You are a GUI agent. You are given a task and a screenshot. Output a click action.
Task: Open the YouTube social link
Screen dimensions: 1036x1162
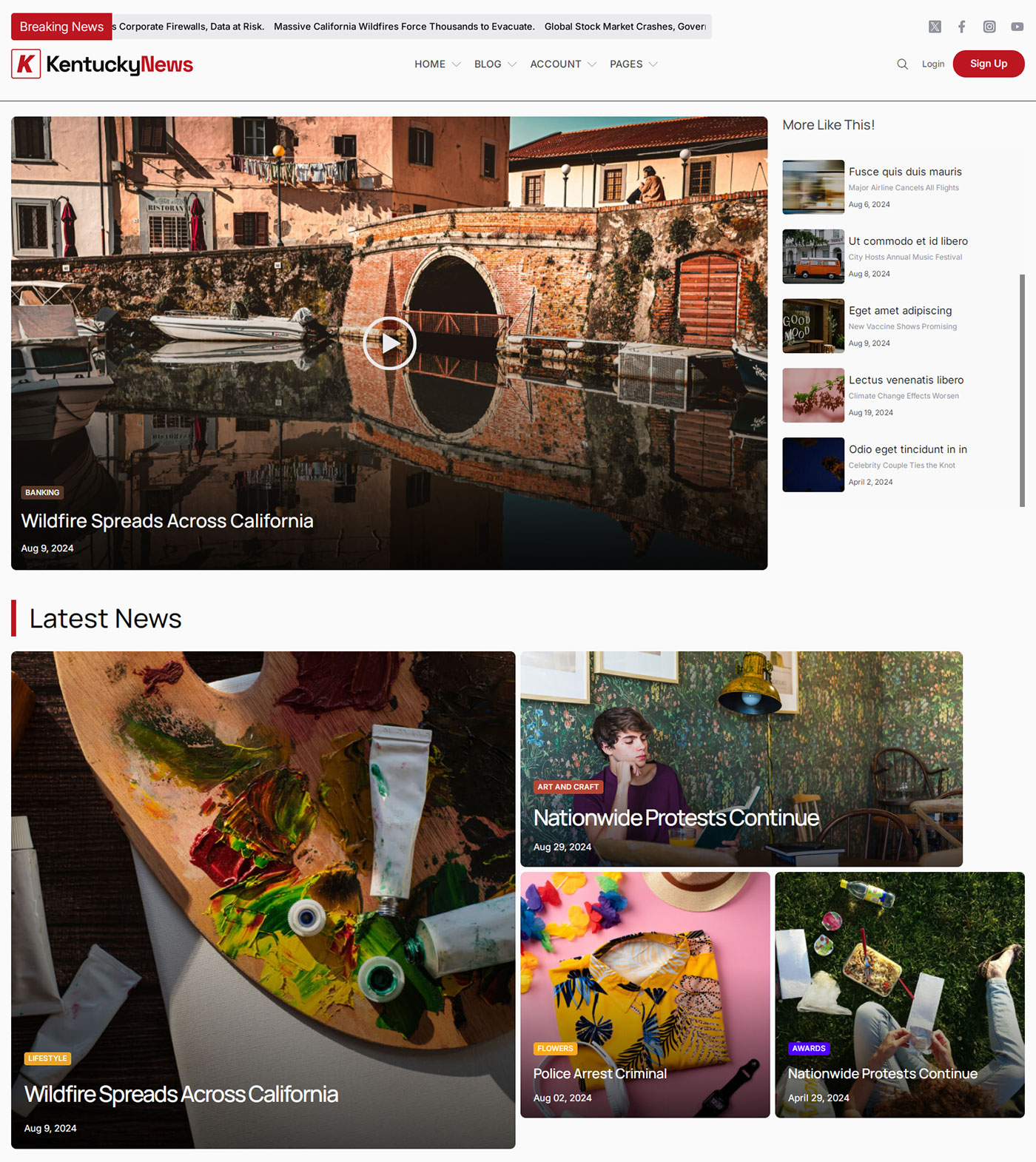(x=1017, y=27)
